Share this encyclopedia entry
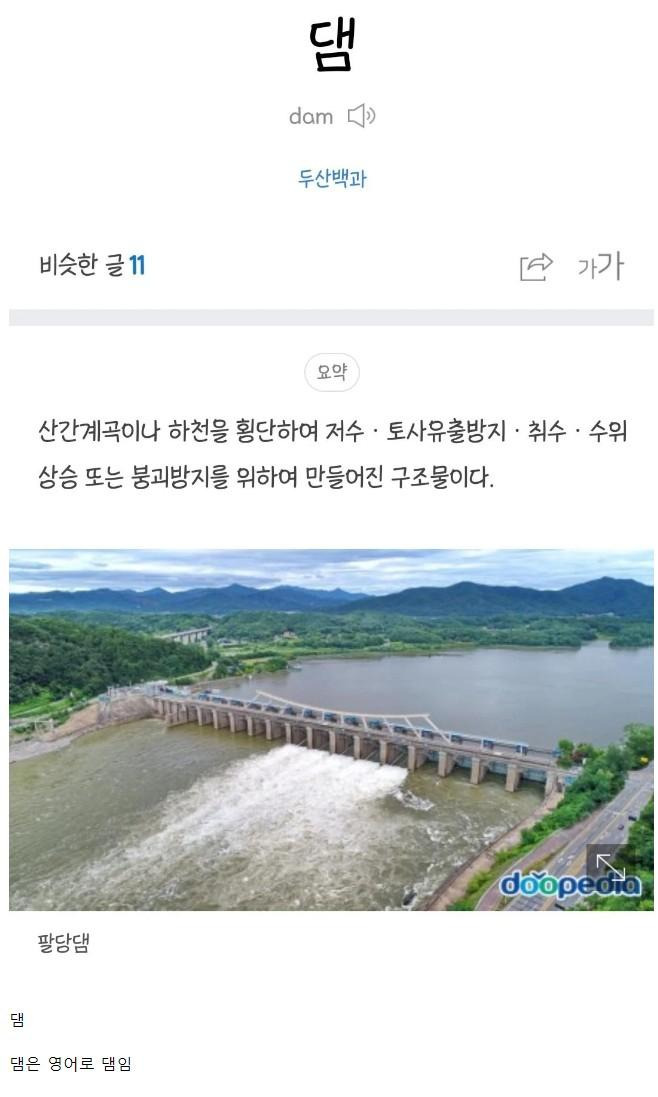This screenshot has width=658, height=1097. 536,266
